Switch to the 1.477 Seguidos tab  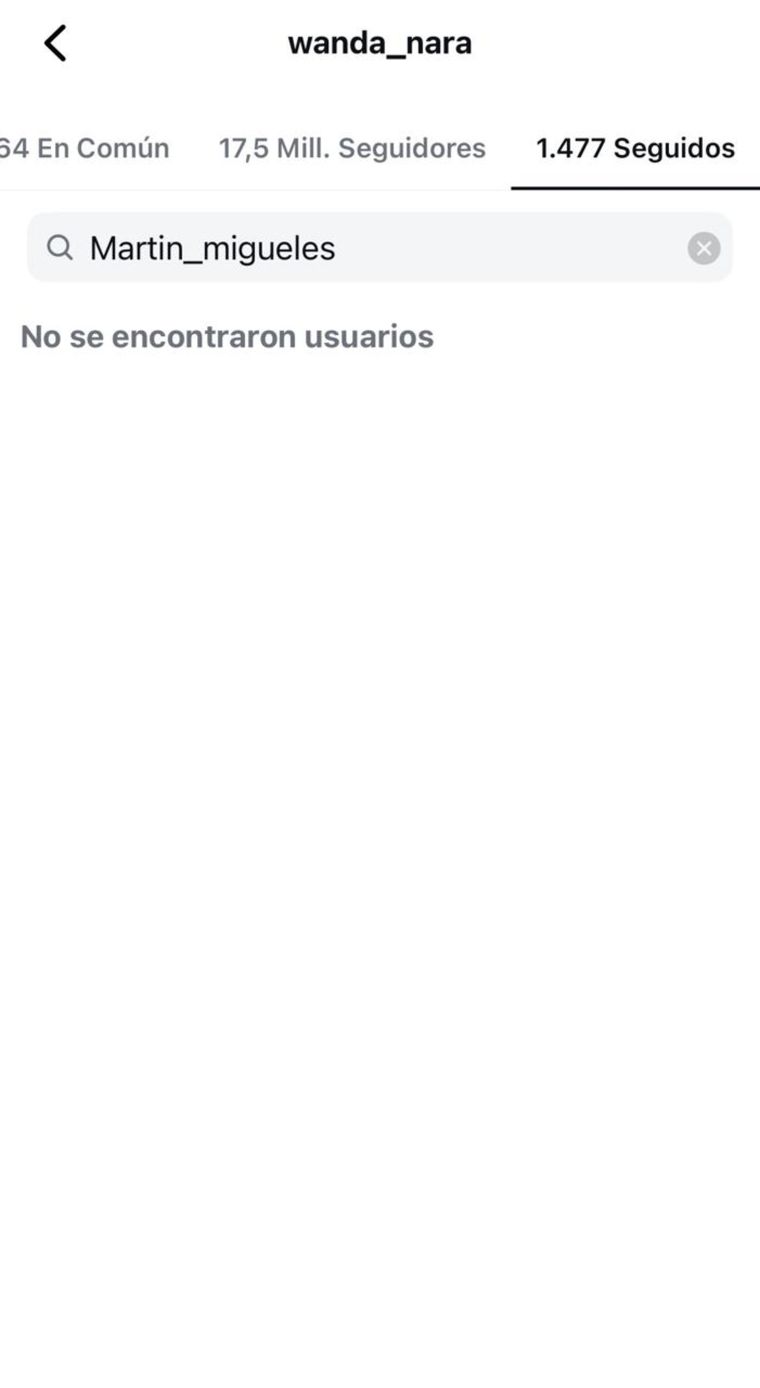[635, 148]
